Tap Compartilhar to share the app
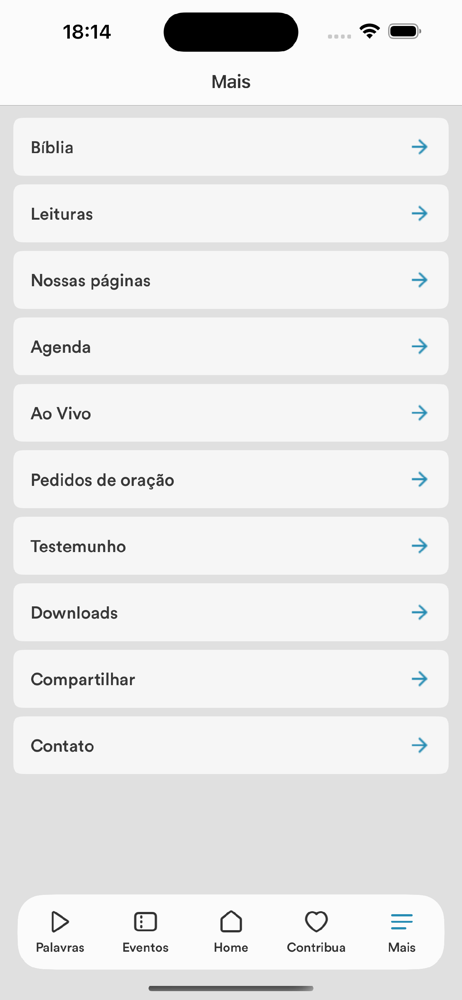Viewport: 462px width, 1000px height. click(231, 679)
